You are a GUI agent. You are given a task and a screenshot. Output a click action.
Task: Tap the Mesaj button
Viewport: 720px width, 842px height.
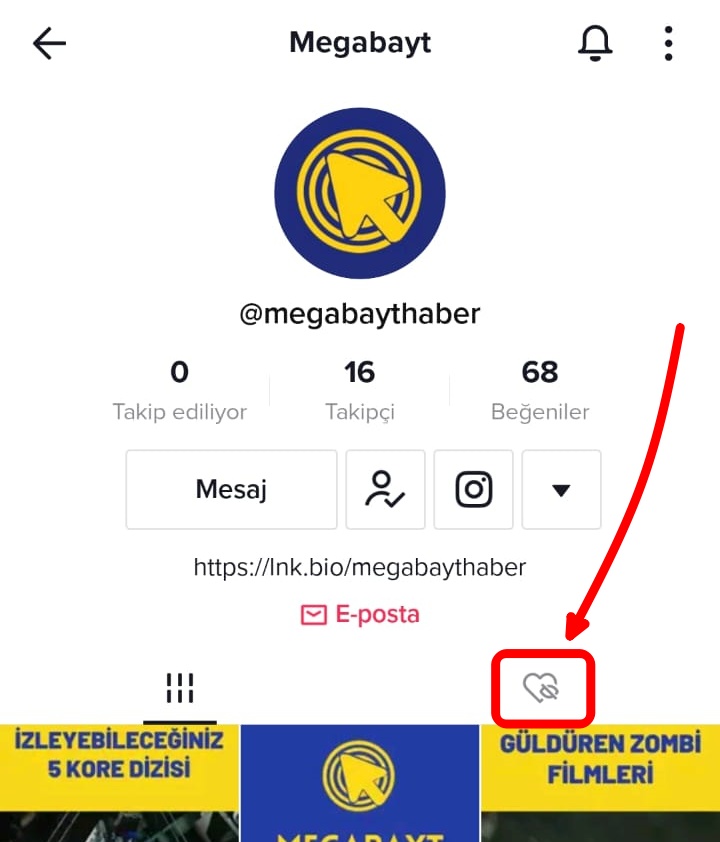click(231, 489)
